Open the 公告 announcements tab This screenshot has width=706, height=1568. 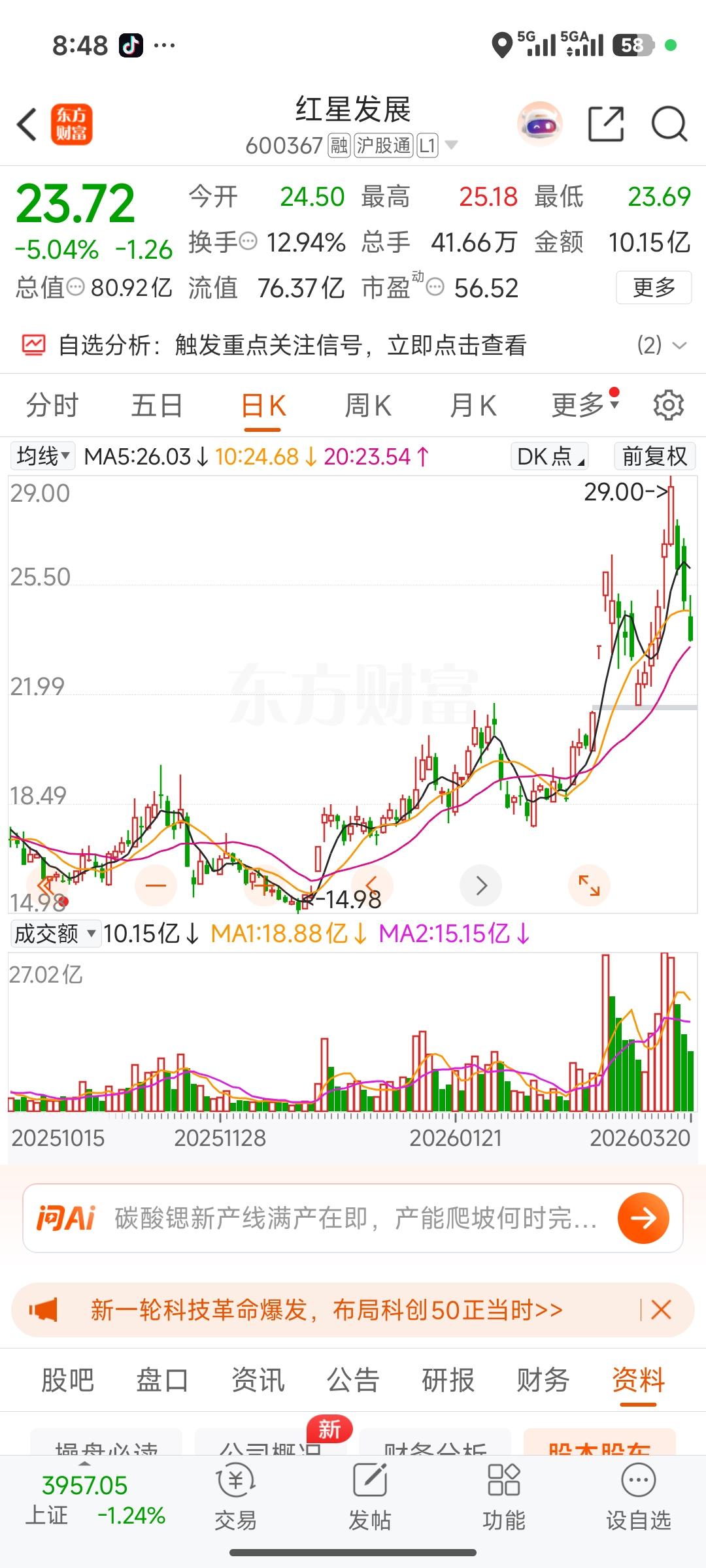click(353, 1380)
